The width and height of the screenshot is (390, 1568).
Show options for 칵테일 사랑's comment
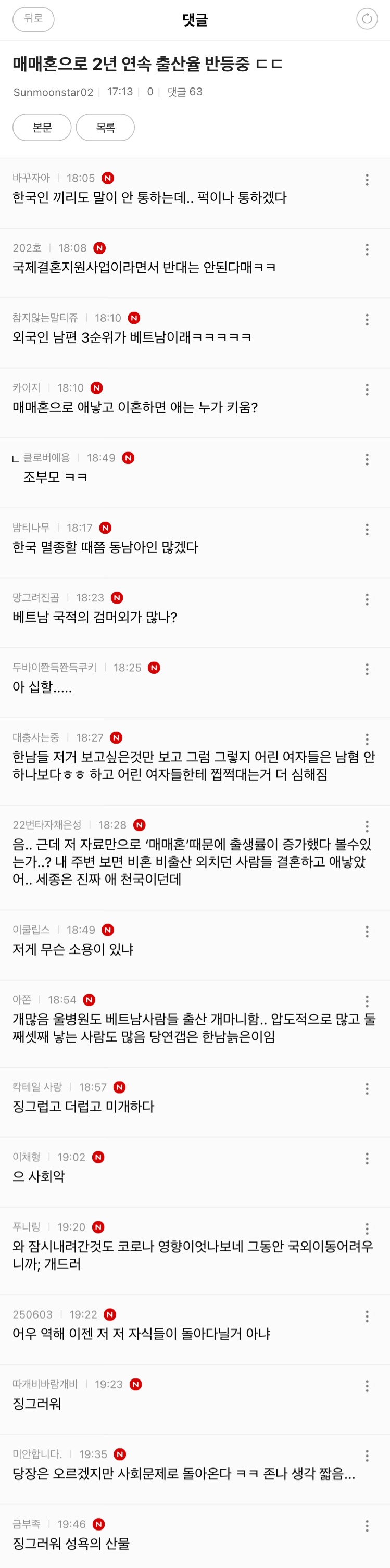(x=367, y=1089)
